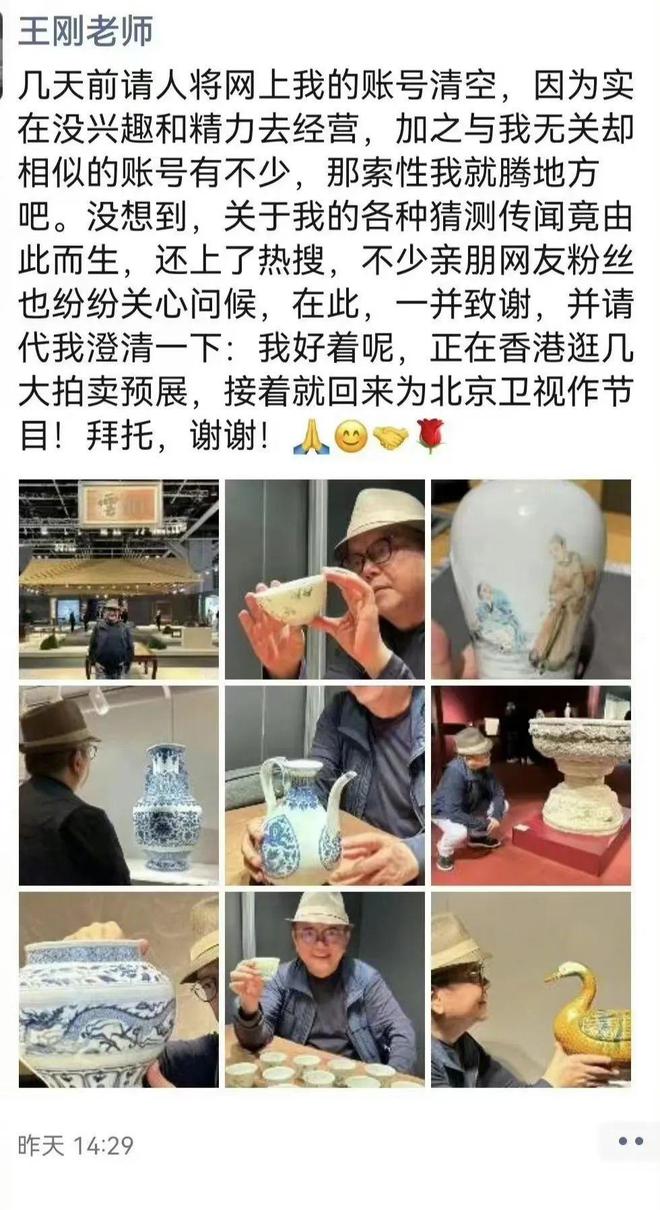View photo of man raising a cup
660x1210 pixels.
click(324, 989)
